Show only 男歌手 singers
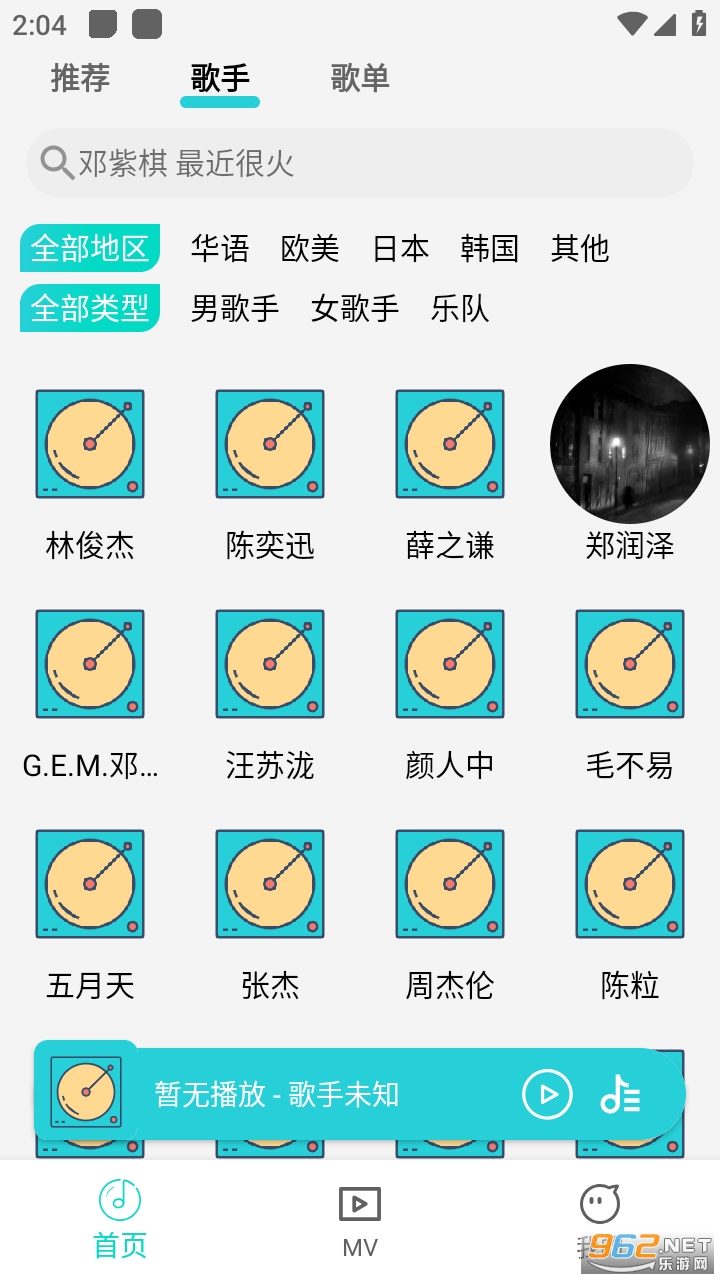The image size is (720, 1280). [235, 308]
